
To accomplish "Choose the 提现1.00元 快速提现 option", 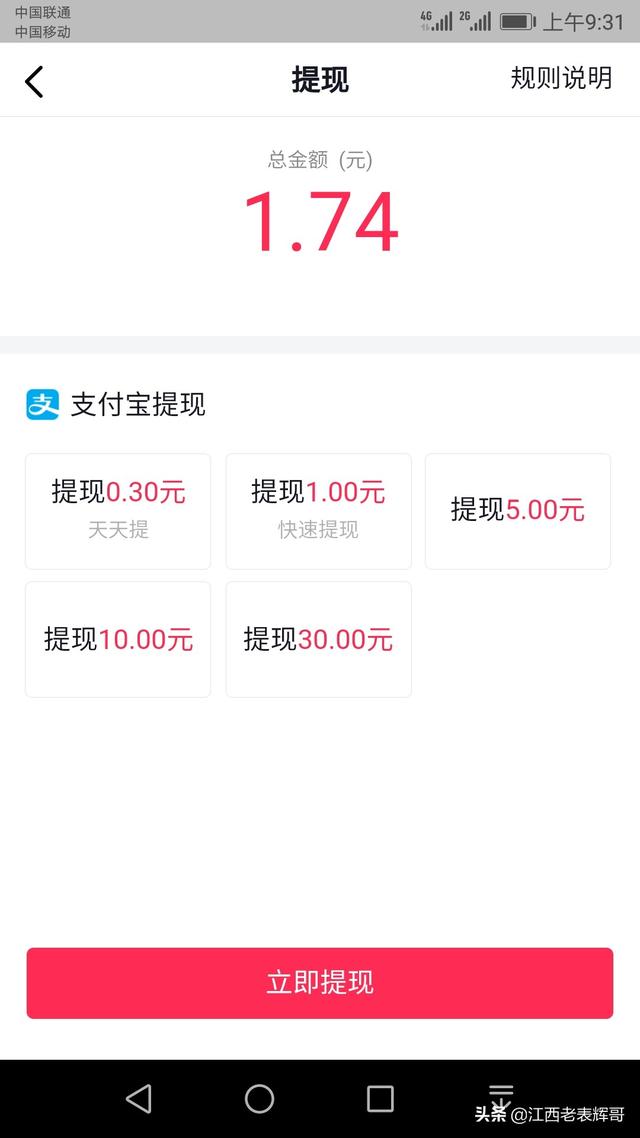I will point(319,511).
